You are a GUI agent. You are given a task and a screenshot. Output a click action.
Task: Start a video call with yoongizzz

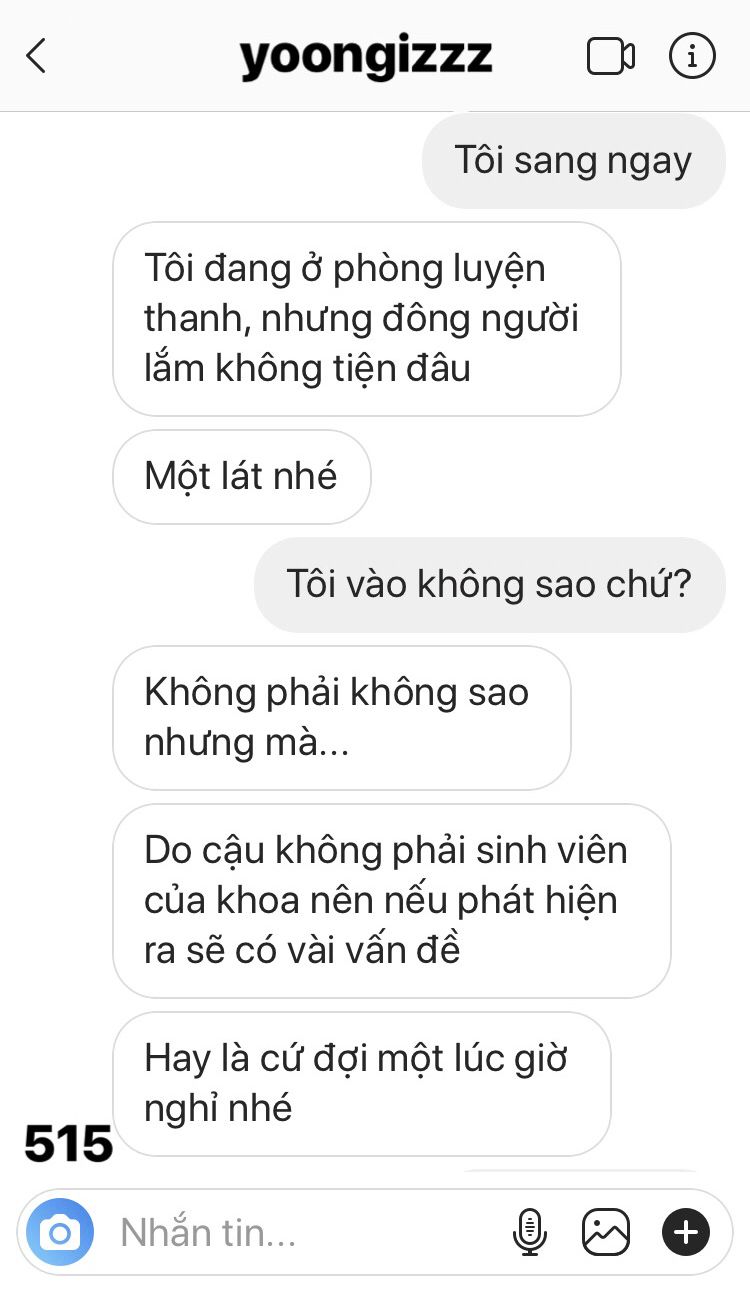[x=610, y=56]
